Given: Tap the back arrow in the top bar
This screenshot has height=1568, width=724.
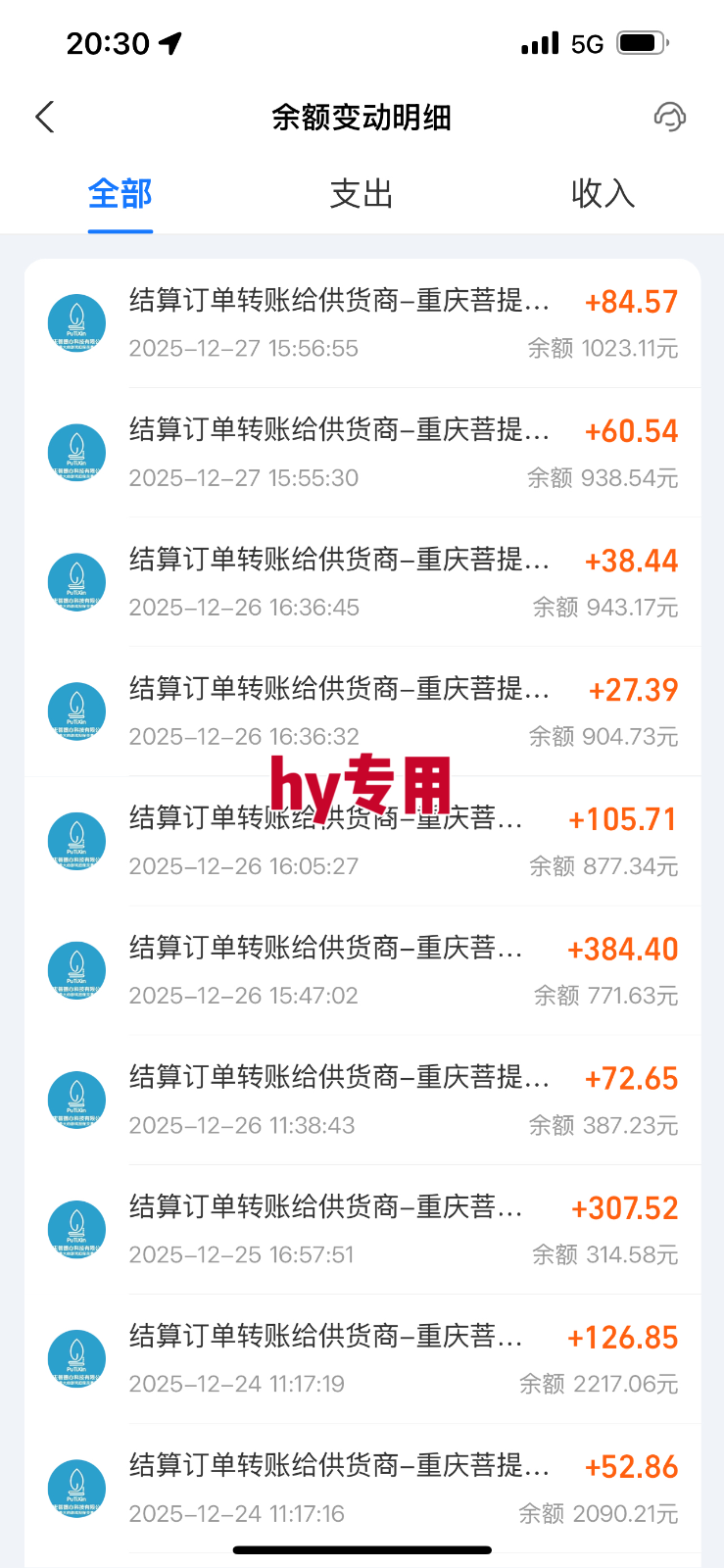Looking at the screenshot, I should (45, 116).
